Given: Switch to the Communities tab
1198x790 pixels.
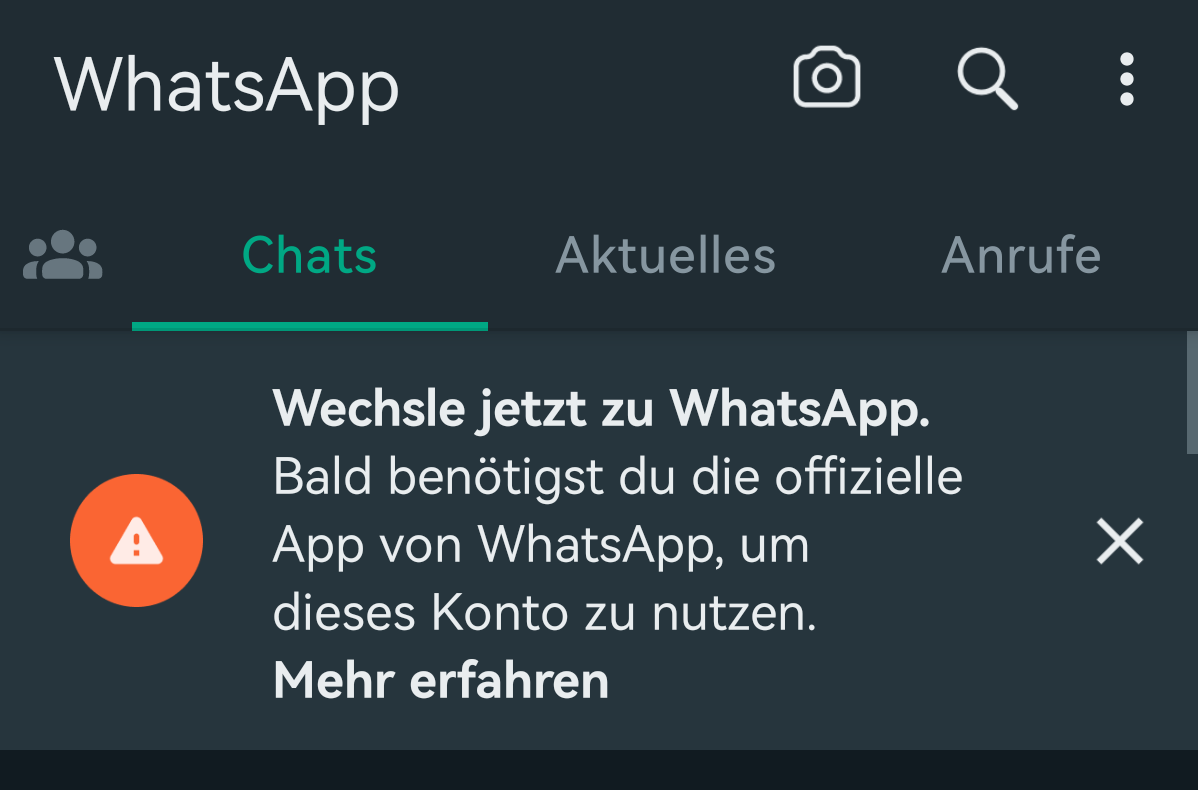Looking at the screenshot, I should click(x=63, y=256).
